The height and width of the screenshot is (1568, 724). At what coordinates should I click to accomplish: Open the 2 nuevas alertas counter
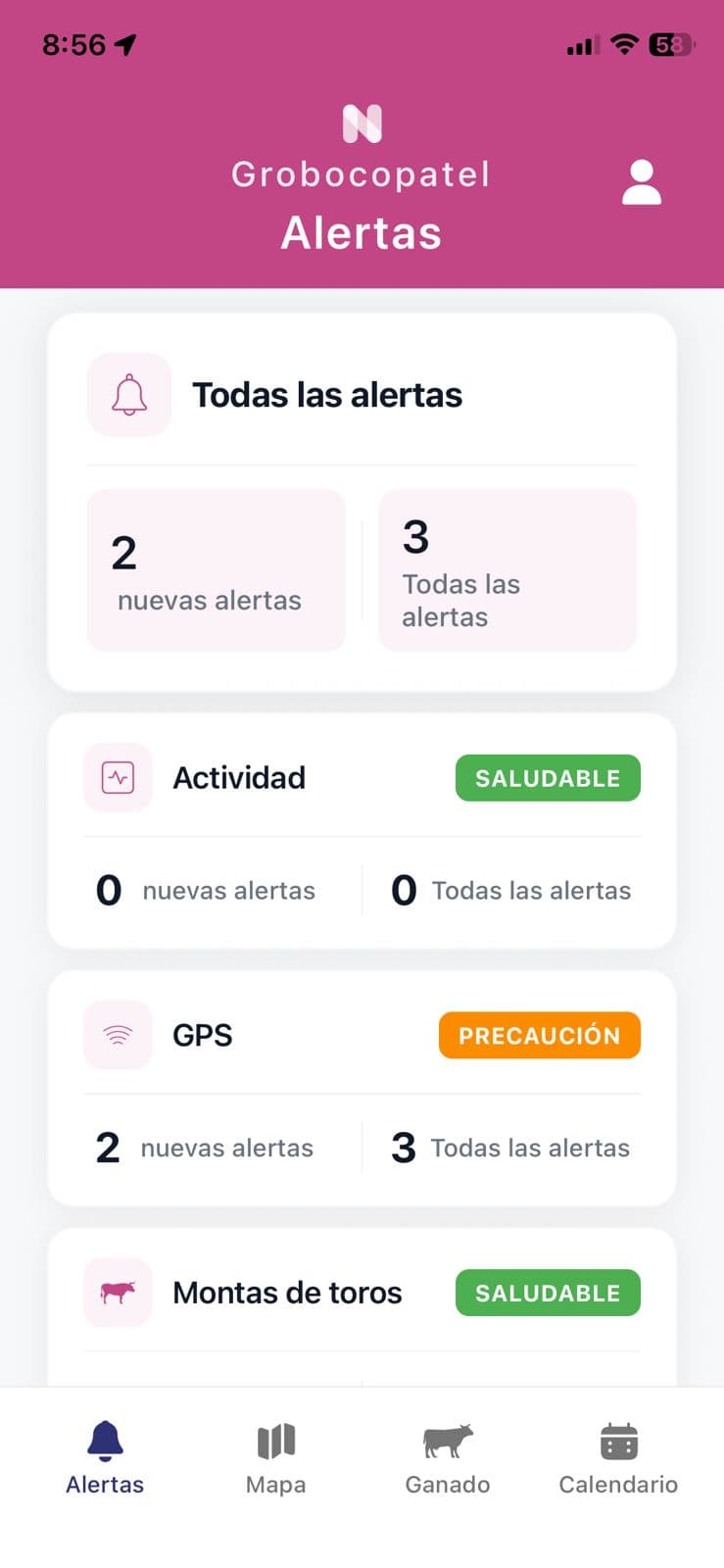pyautogui.click(x=216, y=569)
